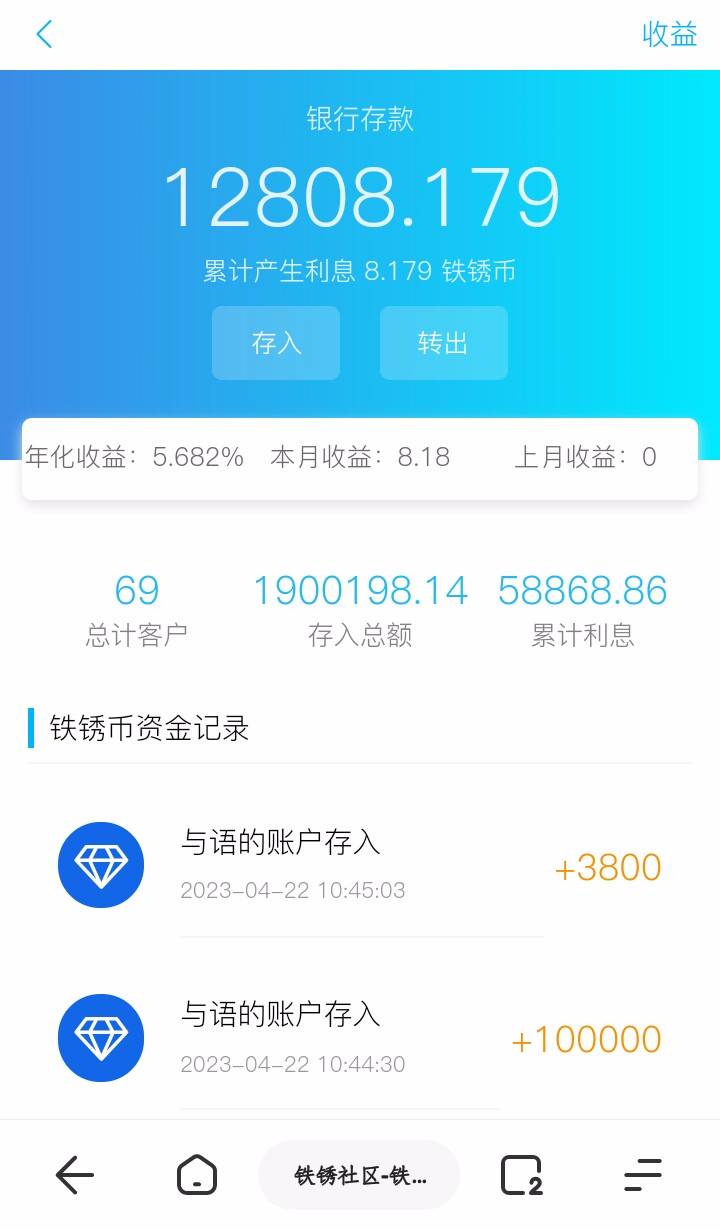Viewport: 720px width, 1230px height.
Task: Go to the browser home page
Action: [197, 1175]
